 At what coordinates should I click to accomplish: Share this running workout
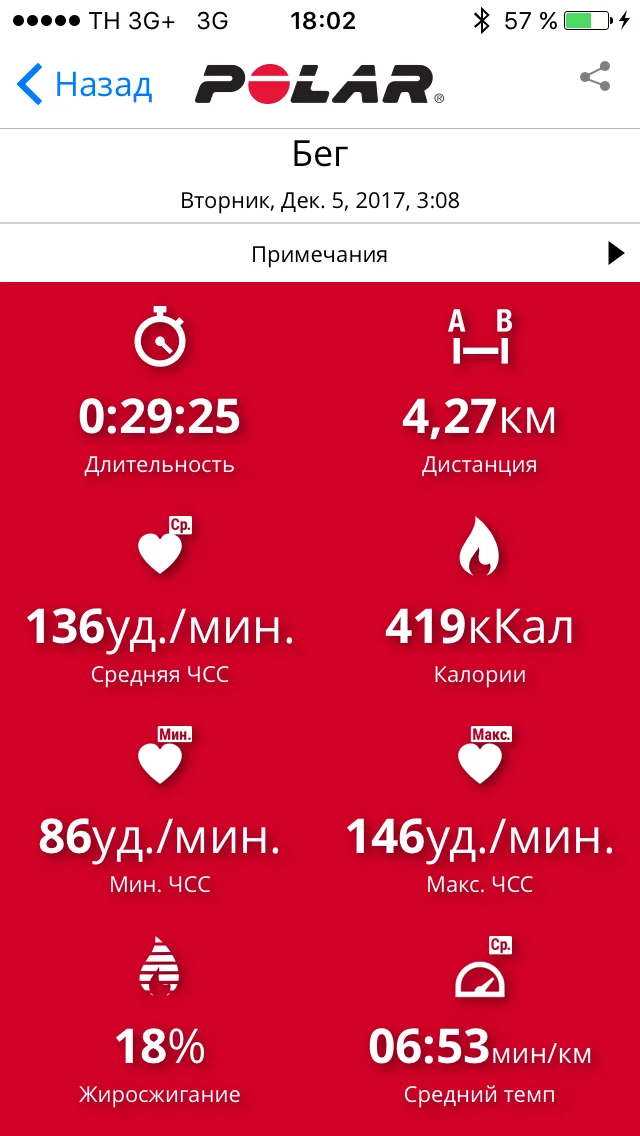coord(595,76)
